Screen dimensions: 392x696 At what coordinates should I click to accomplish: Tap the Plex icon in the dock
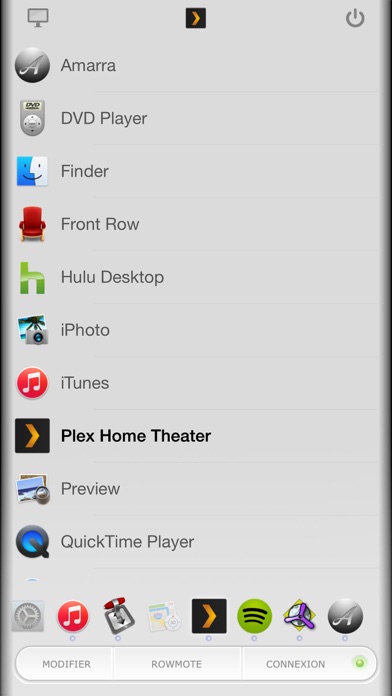[209, 616]
